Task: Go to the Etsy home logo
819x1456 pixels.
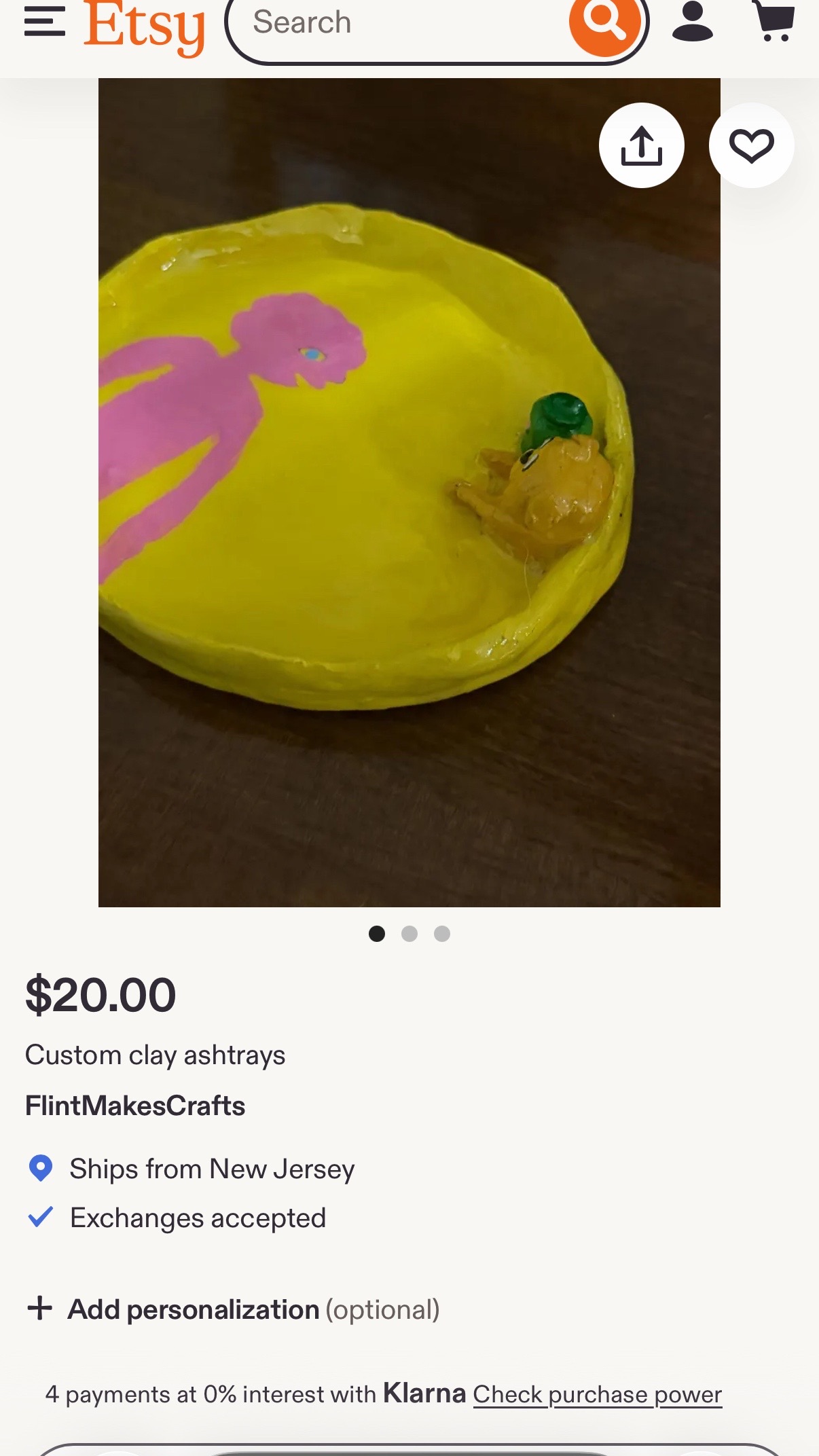Action: click(x=144, y=27)
